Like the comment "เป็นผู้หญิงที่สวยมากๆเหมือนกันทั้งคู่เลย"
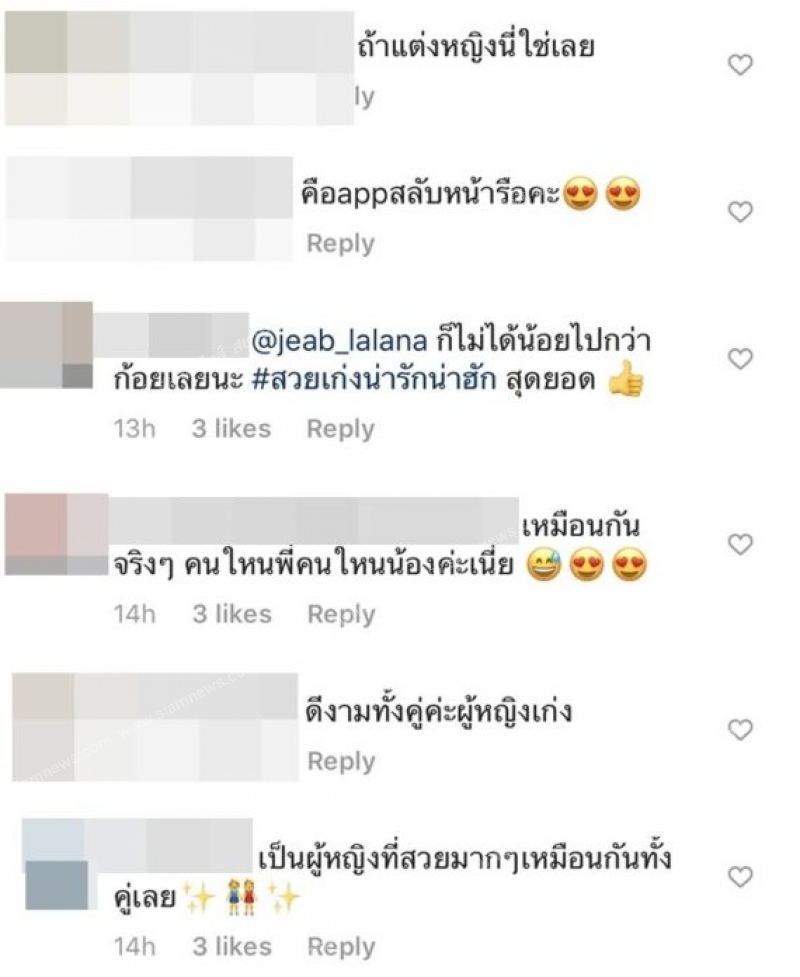 pos(739,877)
